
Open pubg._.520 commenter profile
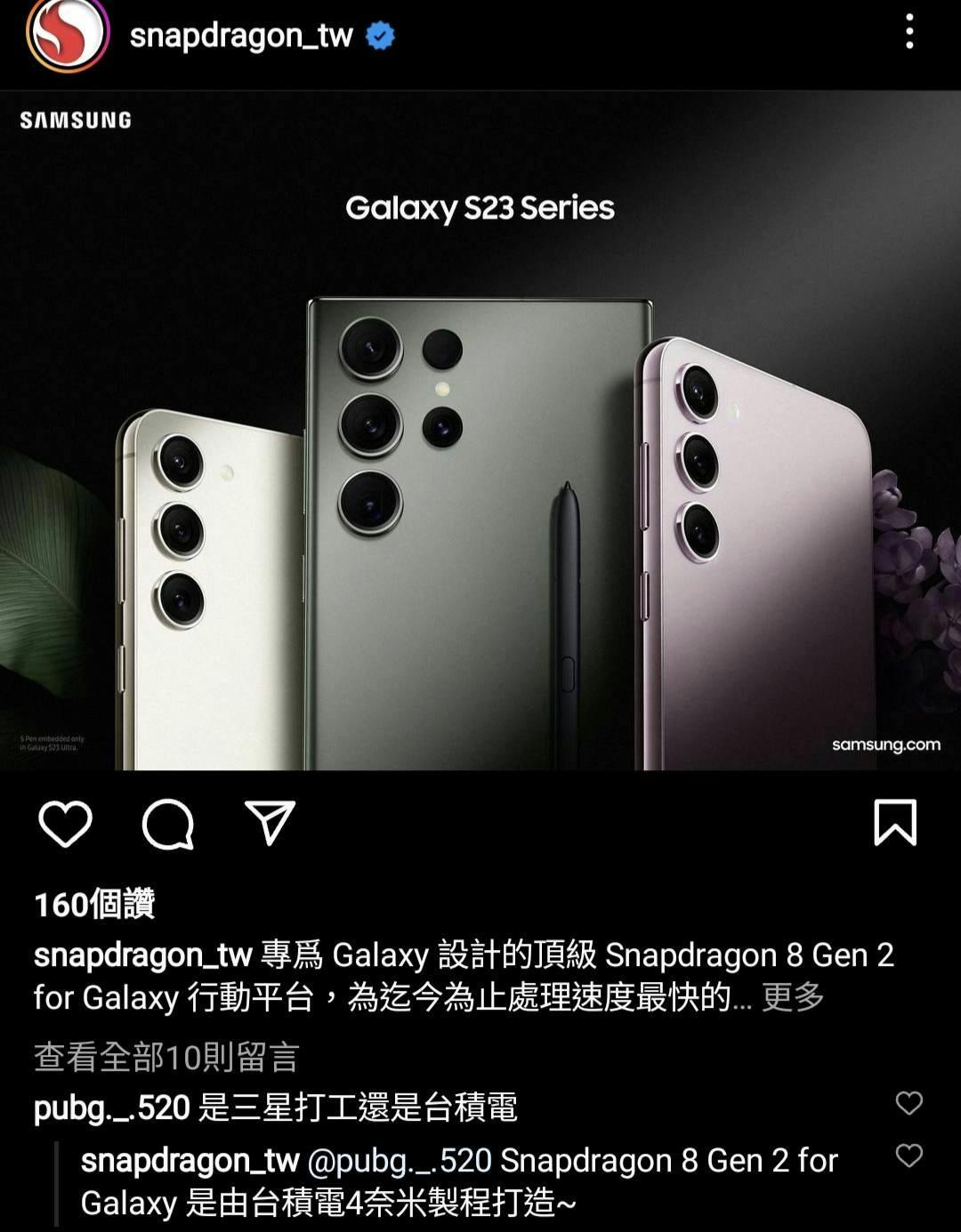pyautogui.click(x=112, y=1108)
